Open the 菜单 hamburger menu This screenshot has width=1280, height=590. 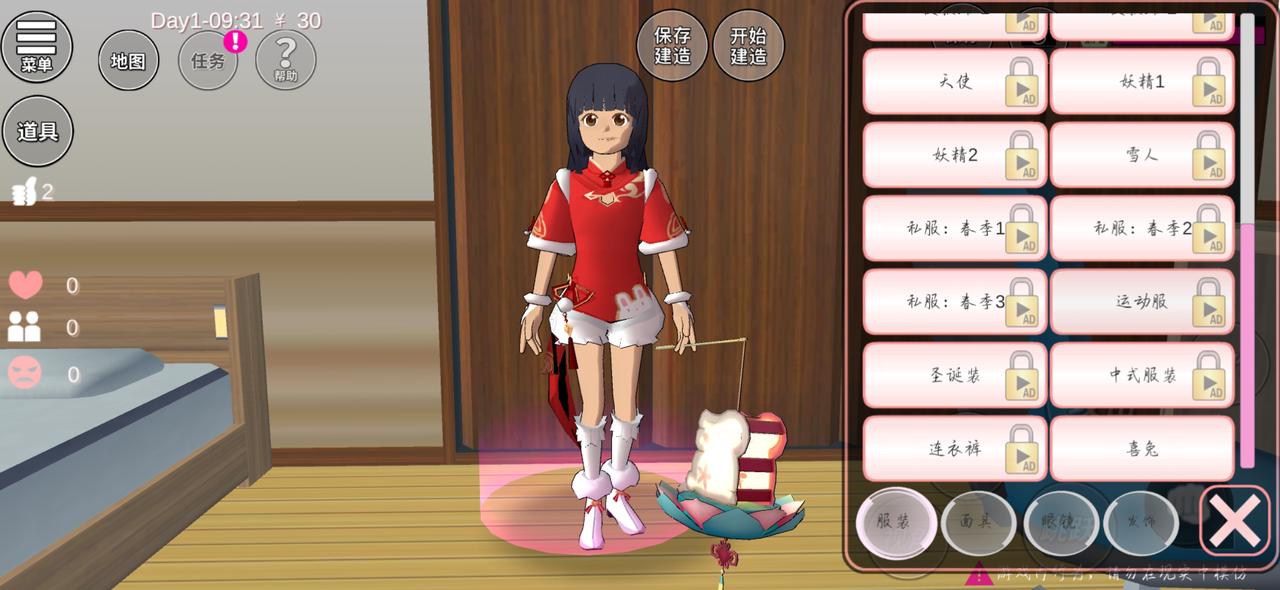point(37,46)
